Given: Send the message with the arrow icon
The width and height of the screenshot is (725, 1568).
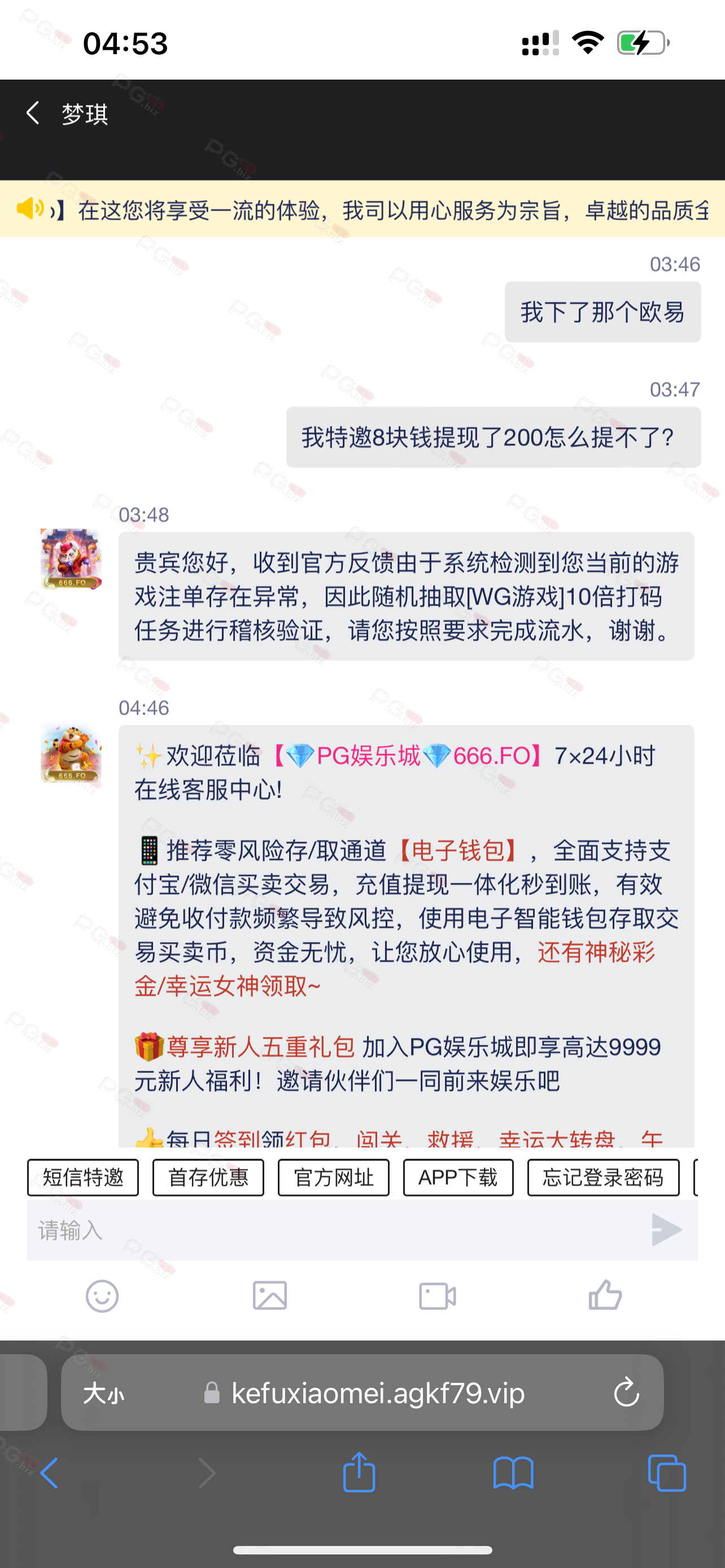Looking at the screenshot, I should tap(666, 1230).
